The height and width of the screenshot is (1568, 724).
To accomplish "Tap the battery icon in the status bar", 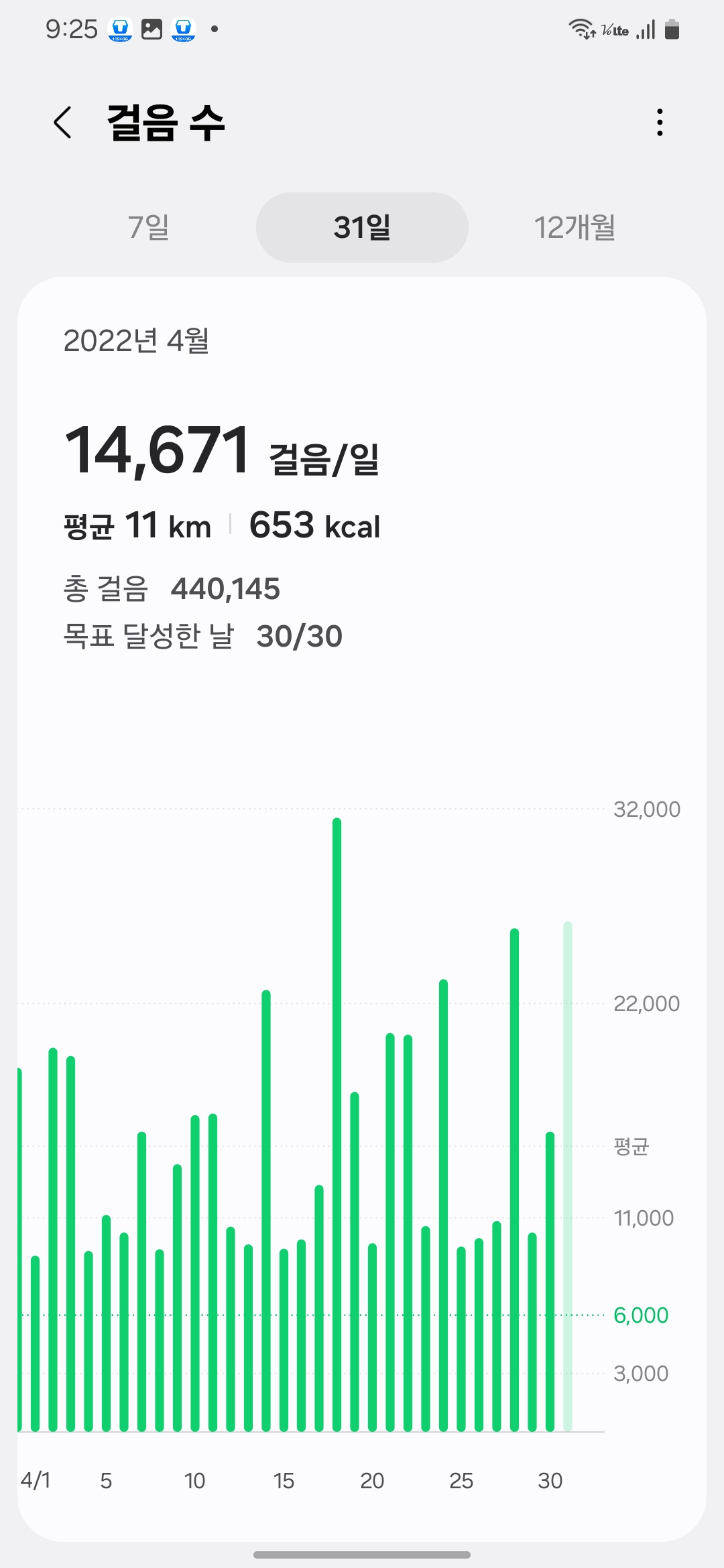I will 673,29.
